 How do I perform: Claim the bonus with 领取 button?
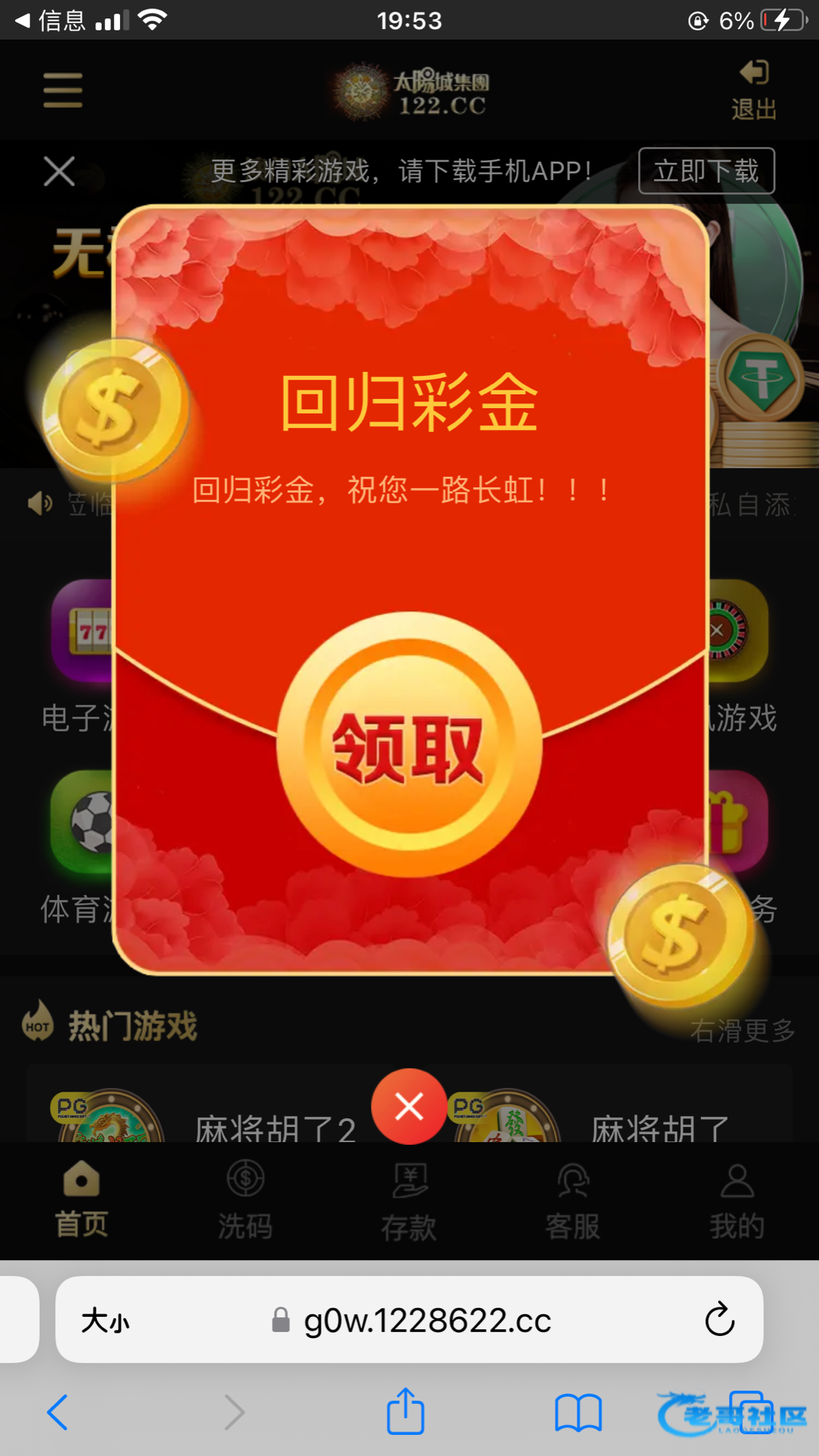[x=409, y=746]
